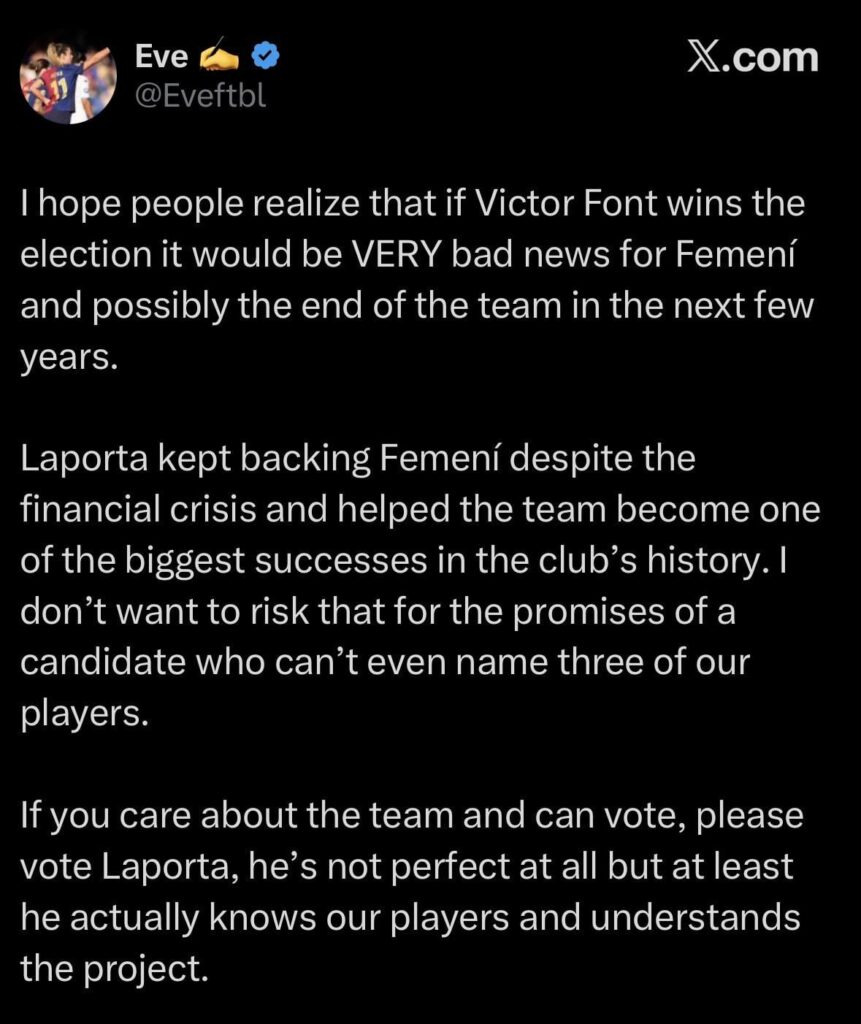Click the checkmark inside the verification badge
This screenshot has height=1024, width=861.
263,56
